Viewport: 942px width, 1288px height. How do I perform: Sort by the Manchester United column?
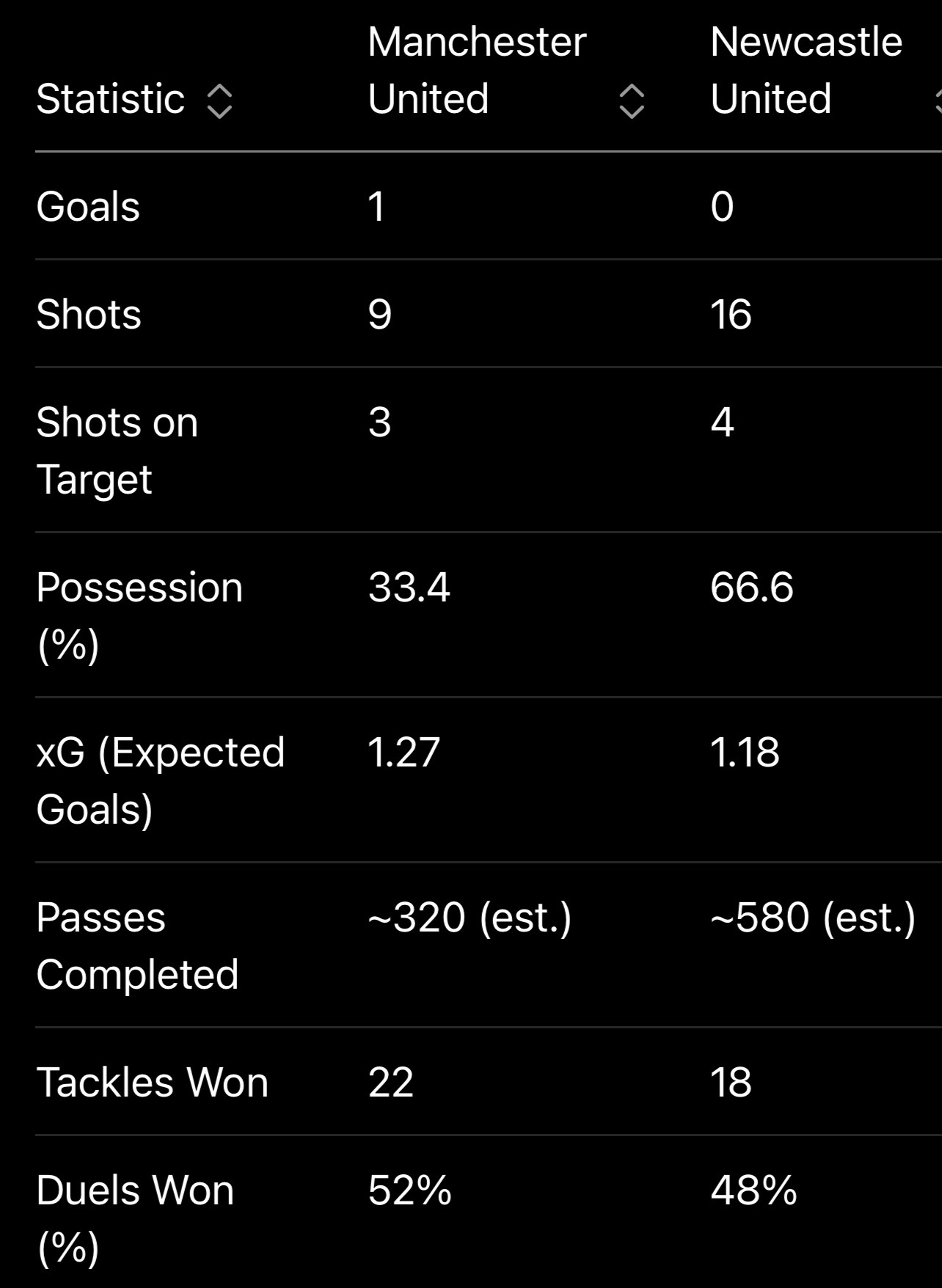point(632,100)
